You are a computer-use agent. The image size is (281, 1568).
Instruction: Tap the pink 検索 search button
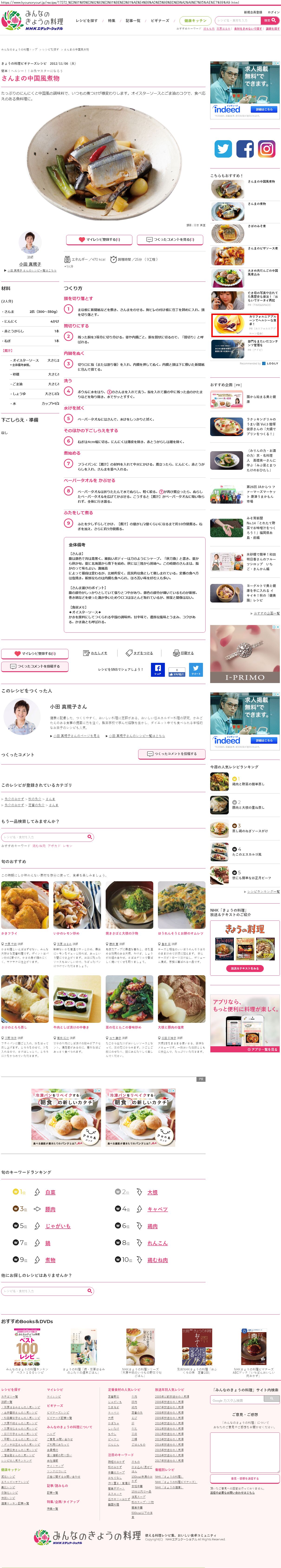pos(271,20)
